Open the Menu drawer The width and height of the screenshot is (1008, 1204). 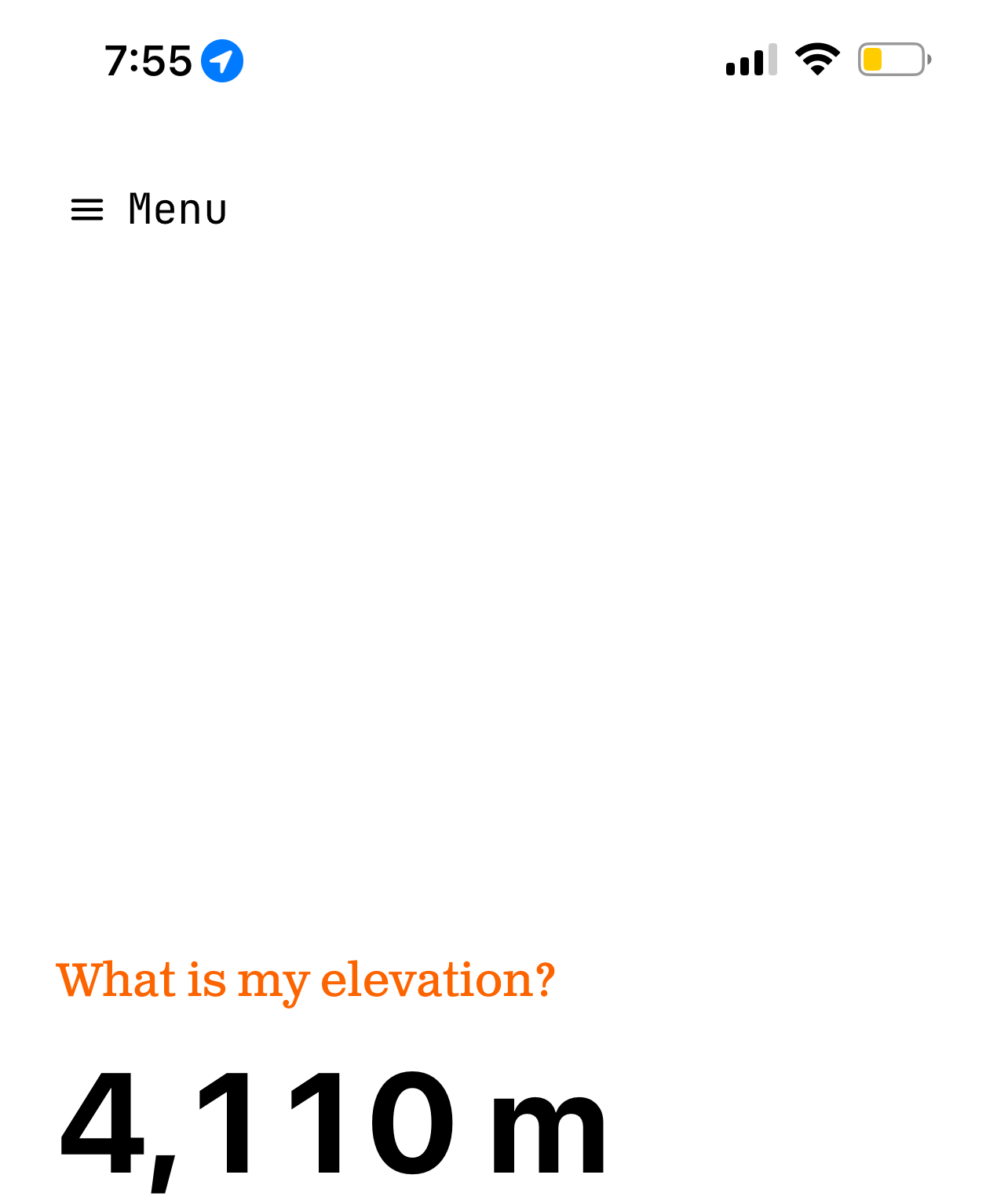click(x=148, y=210)
